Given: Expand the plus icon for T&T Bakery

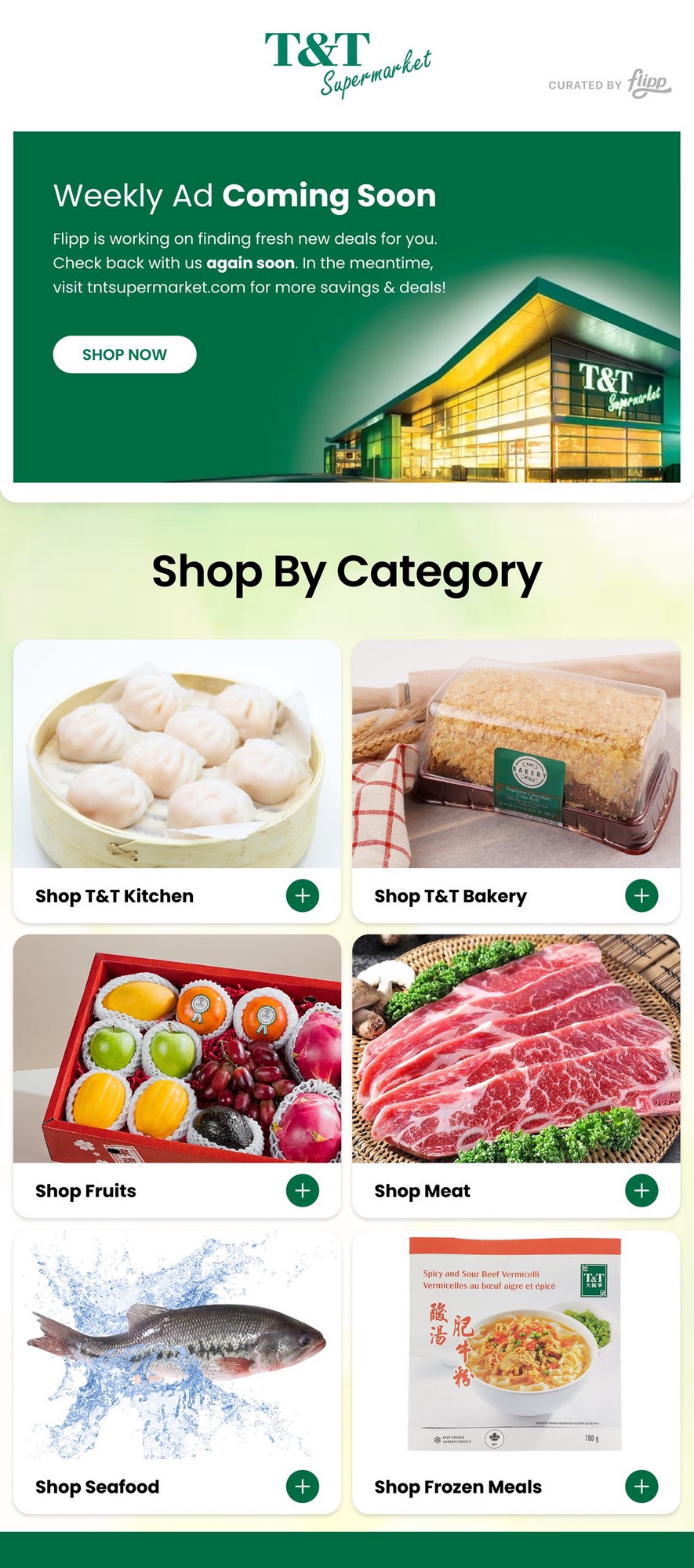Looking at the screenshot, I should click(641, 895).
